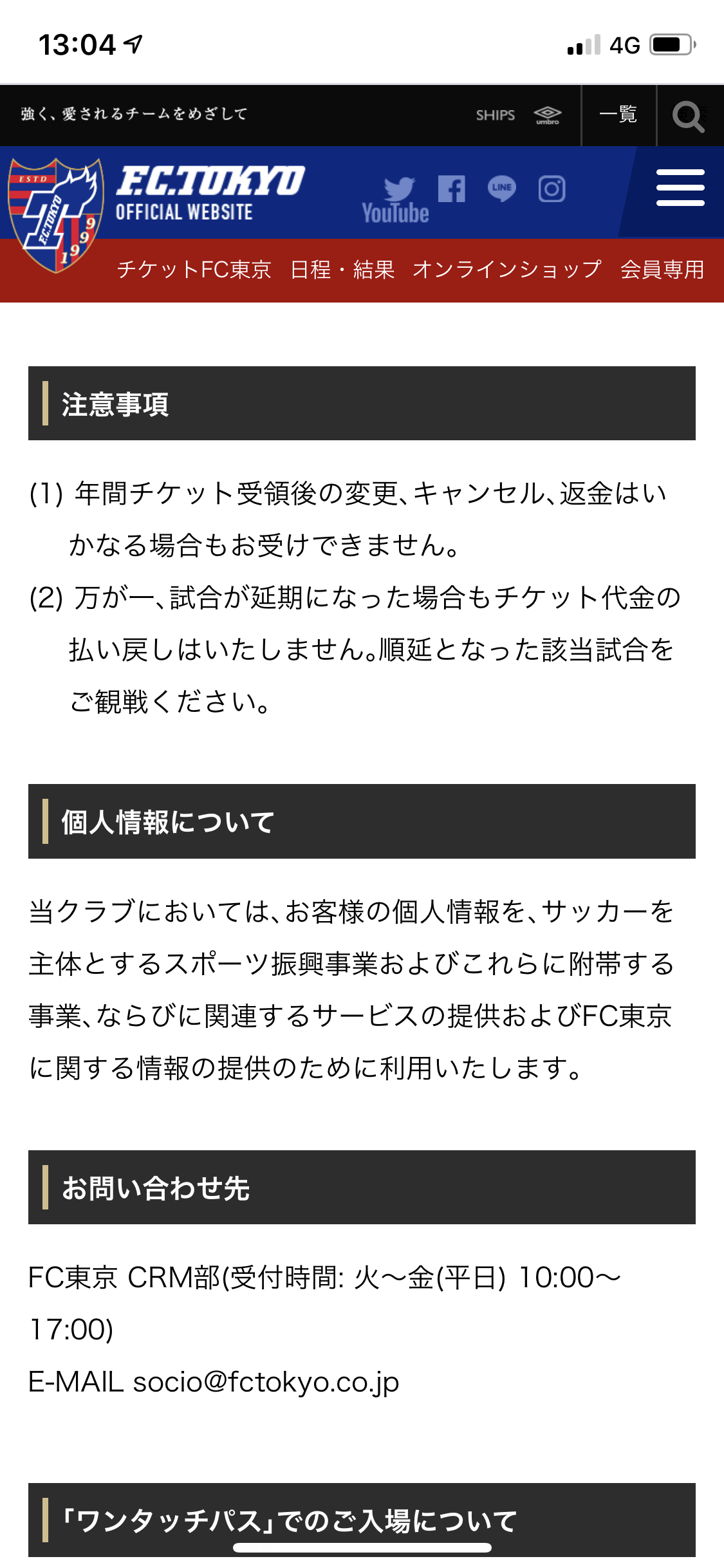Viewport: 724px width, 1568px height.
Task: Open the search magnifier icon
Action: pyautogui.click(x=689, y=116)
